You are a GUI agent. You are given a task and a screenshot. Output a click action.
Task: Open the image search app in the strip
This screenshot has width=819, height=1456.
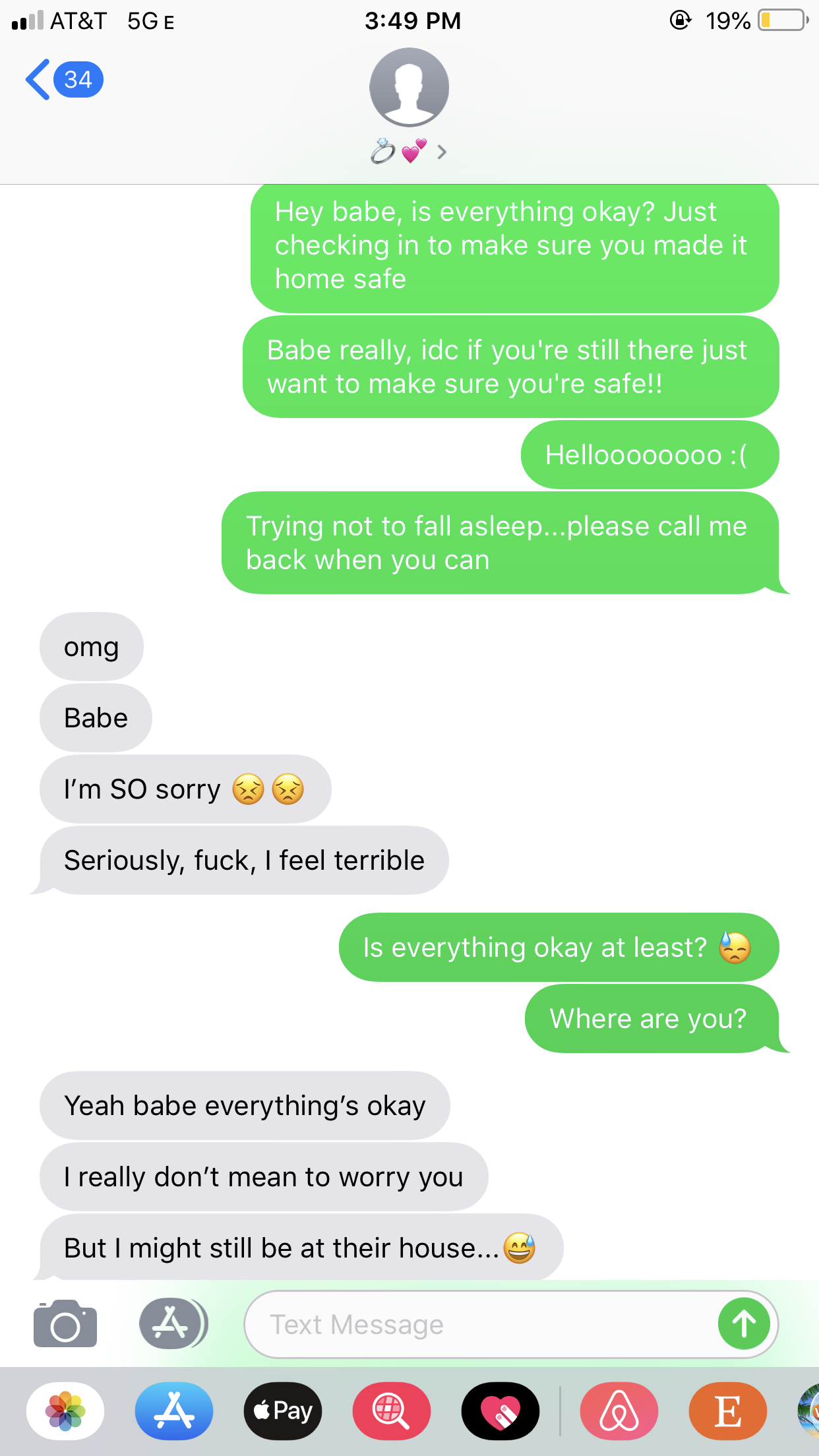392,1411
